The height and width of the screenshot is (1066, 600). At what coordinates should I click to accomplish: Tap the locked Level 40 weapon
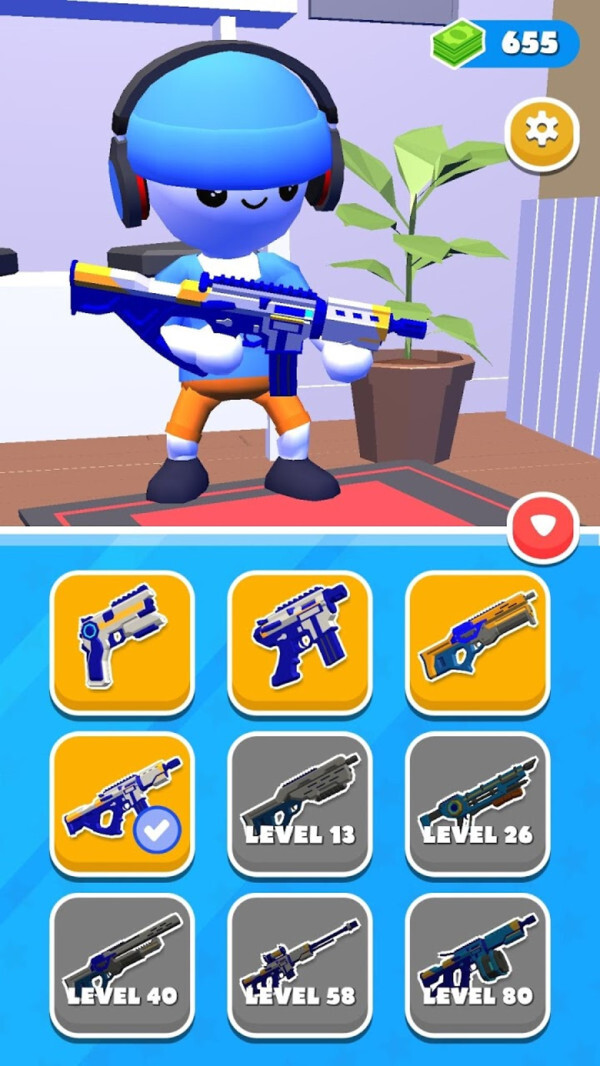(122, 964)
